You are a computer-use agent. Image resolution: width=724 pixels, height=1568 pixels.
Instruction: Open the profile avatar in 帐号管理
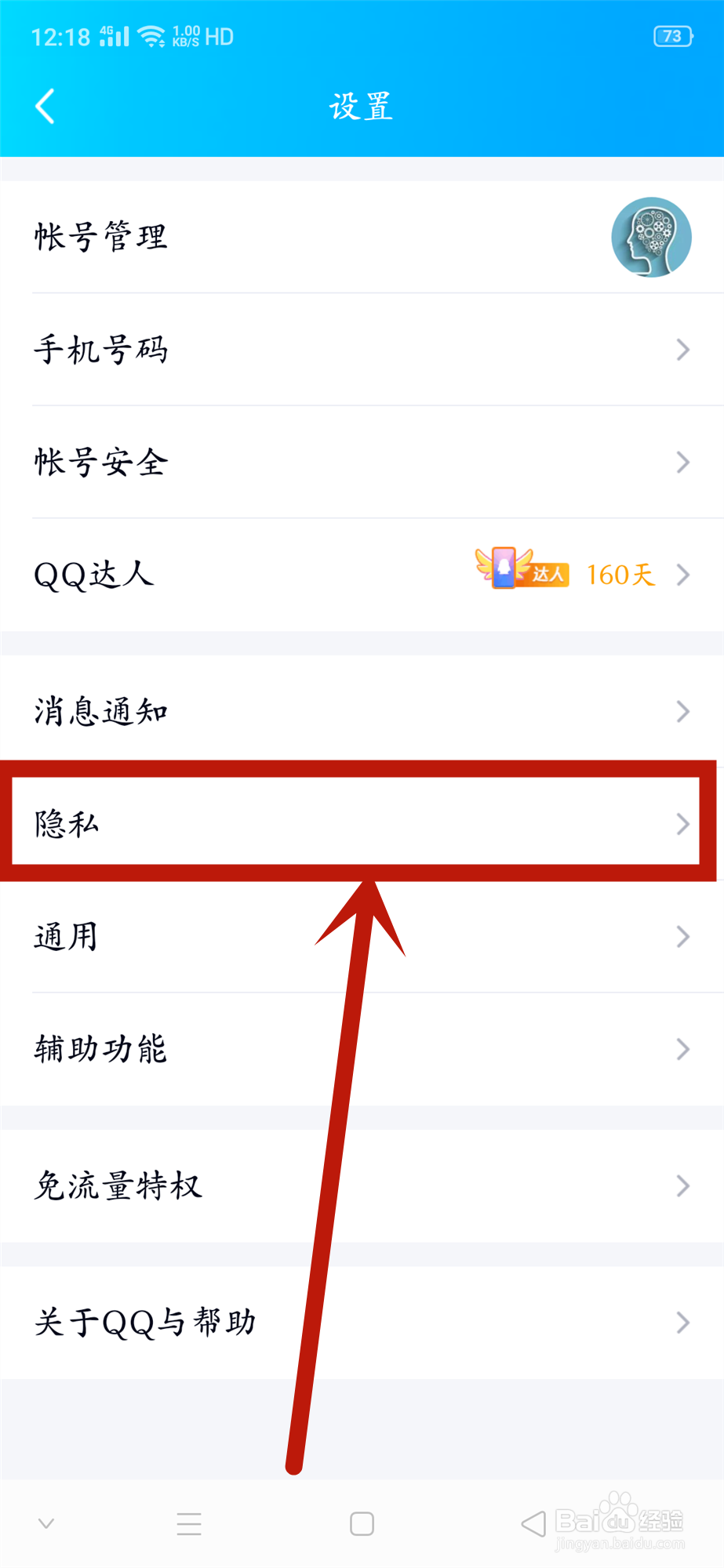point(650,238)
